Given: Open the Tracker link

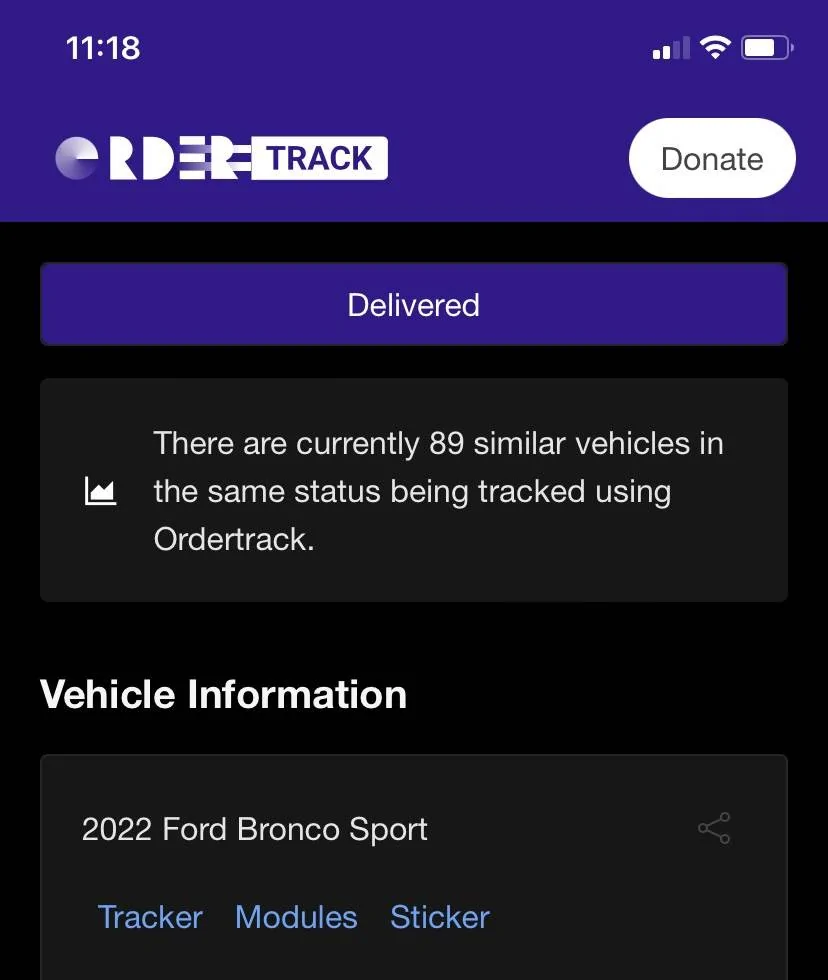Looking at the screenshot, I should tap(150, 917).
